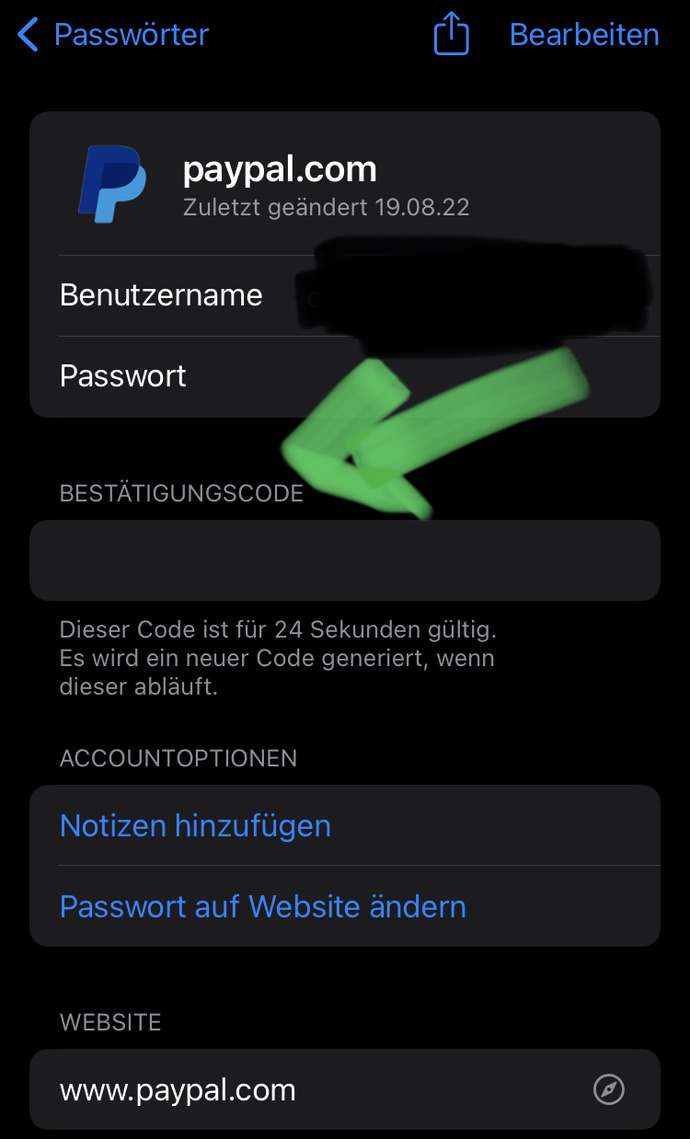The width and height of the screenshot is (690, 1139).
Task: Open Passwort auf Website ändern
Action: coord(263,906)
